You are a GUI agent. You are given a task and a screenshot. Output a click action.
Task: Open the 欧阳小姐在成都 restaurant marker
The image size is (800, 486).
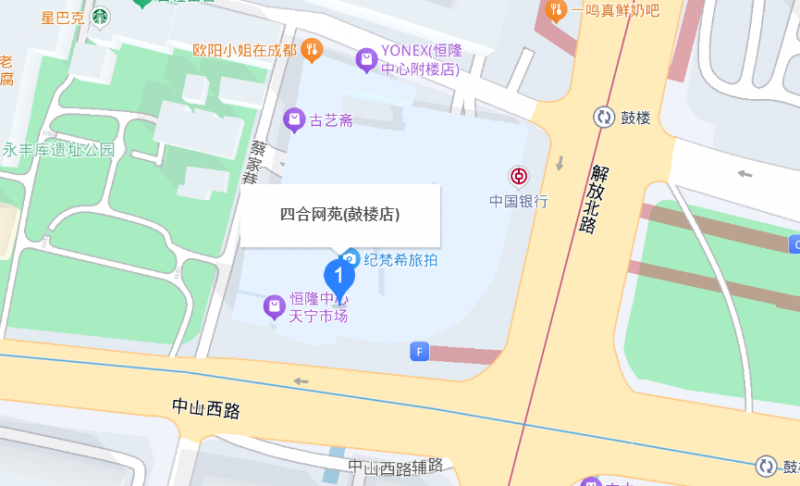[312, 48]
